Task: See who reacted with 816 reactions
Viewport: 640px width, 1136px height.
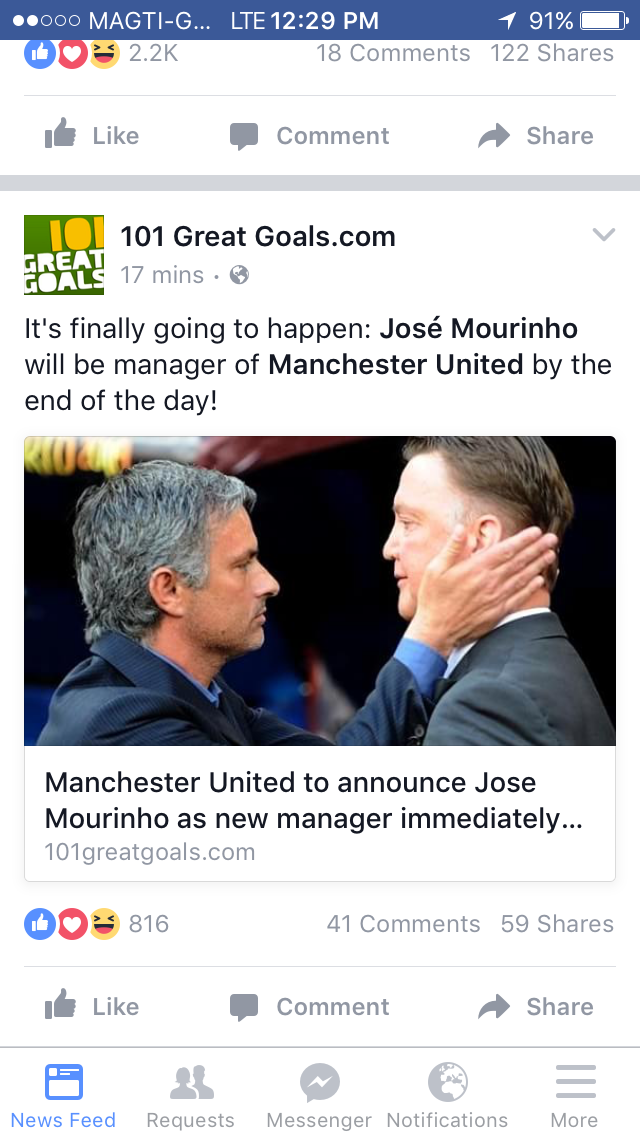Action: [x=98, y=924]
